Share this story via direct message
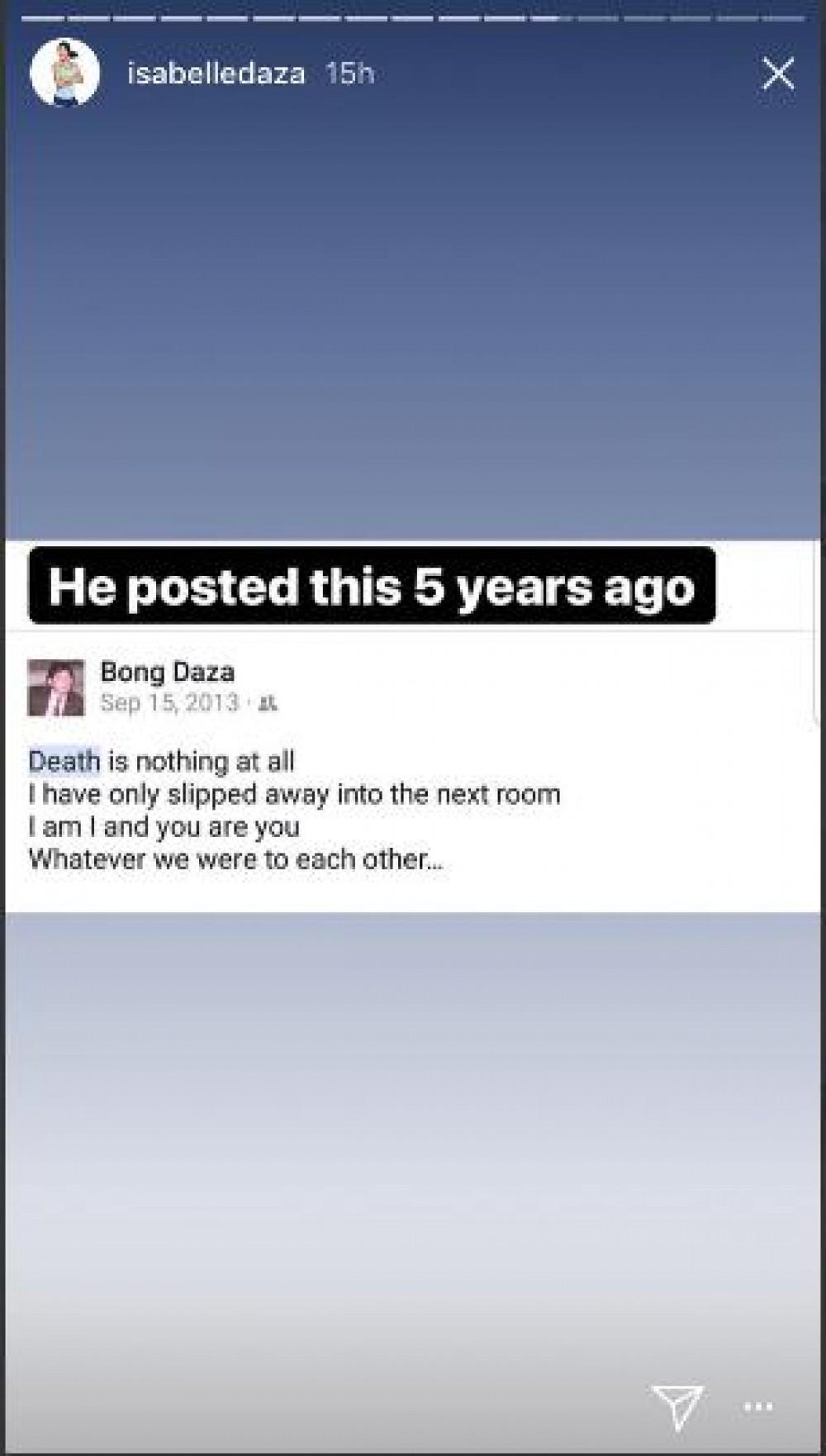The height and width of the screenshot is (1456, 826). click(677, 1406)
